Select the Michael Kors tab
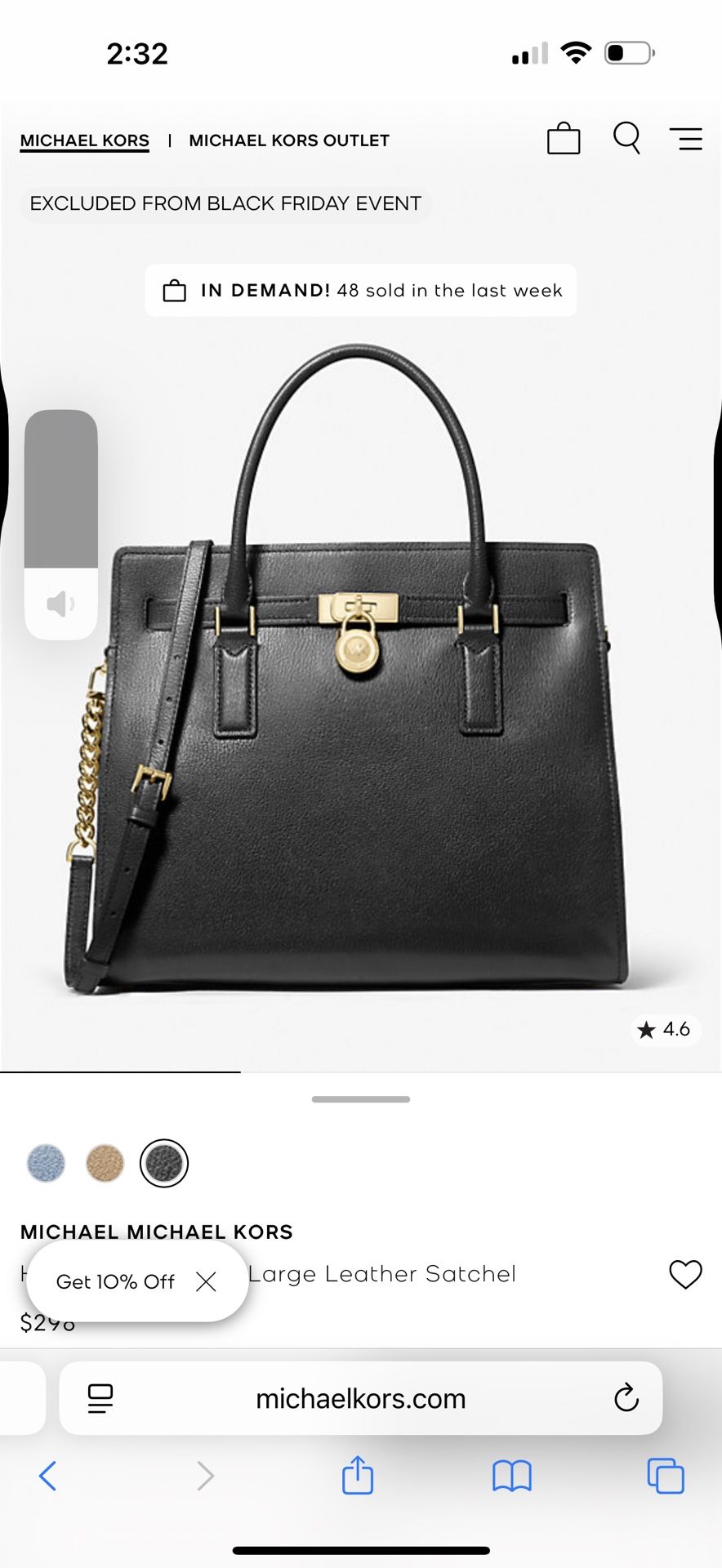Screen dimensions: 722x1568 coord(83,140)
